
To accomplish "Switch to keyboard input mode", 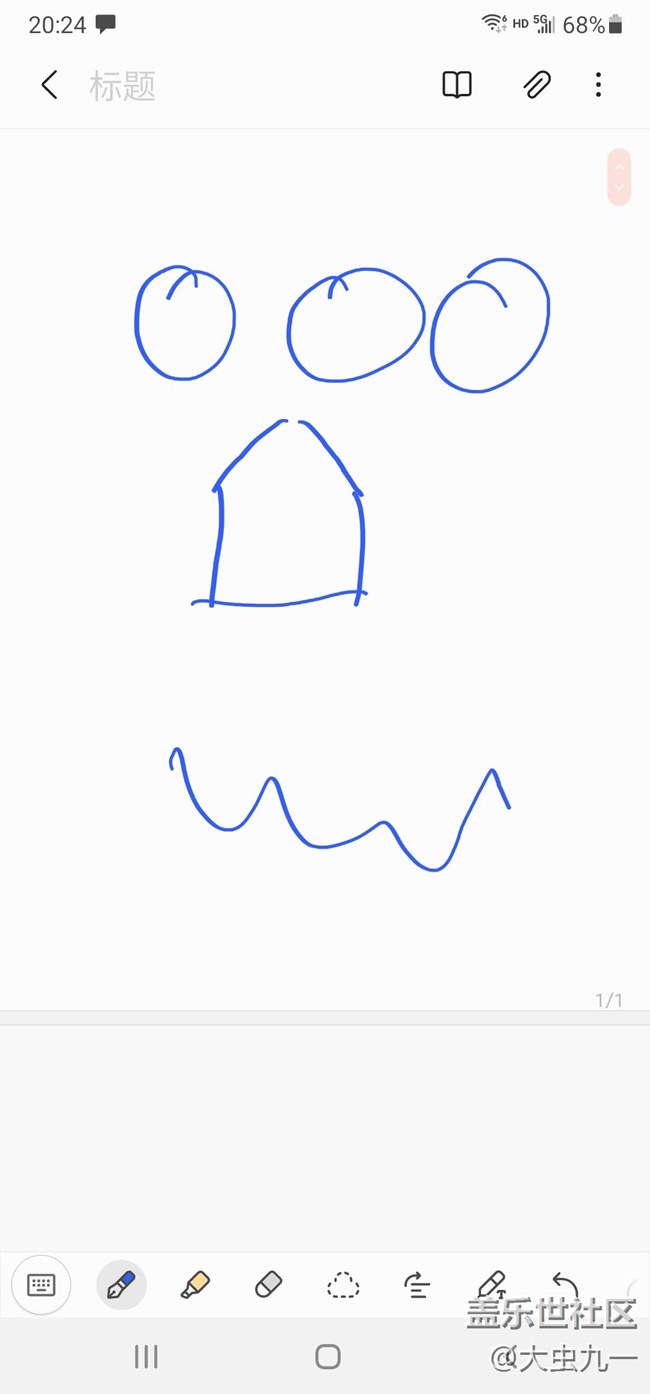I will coord(41,1285).
